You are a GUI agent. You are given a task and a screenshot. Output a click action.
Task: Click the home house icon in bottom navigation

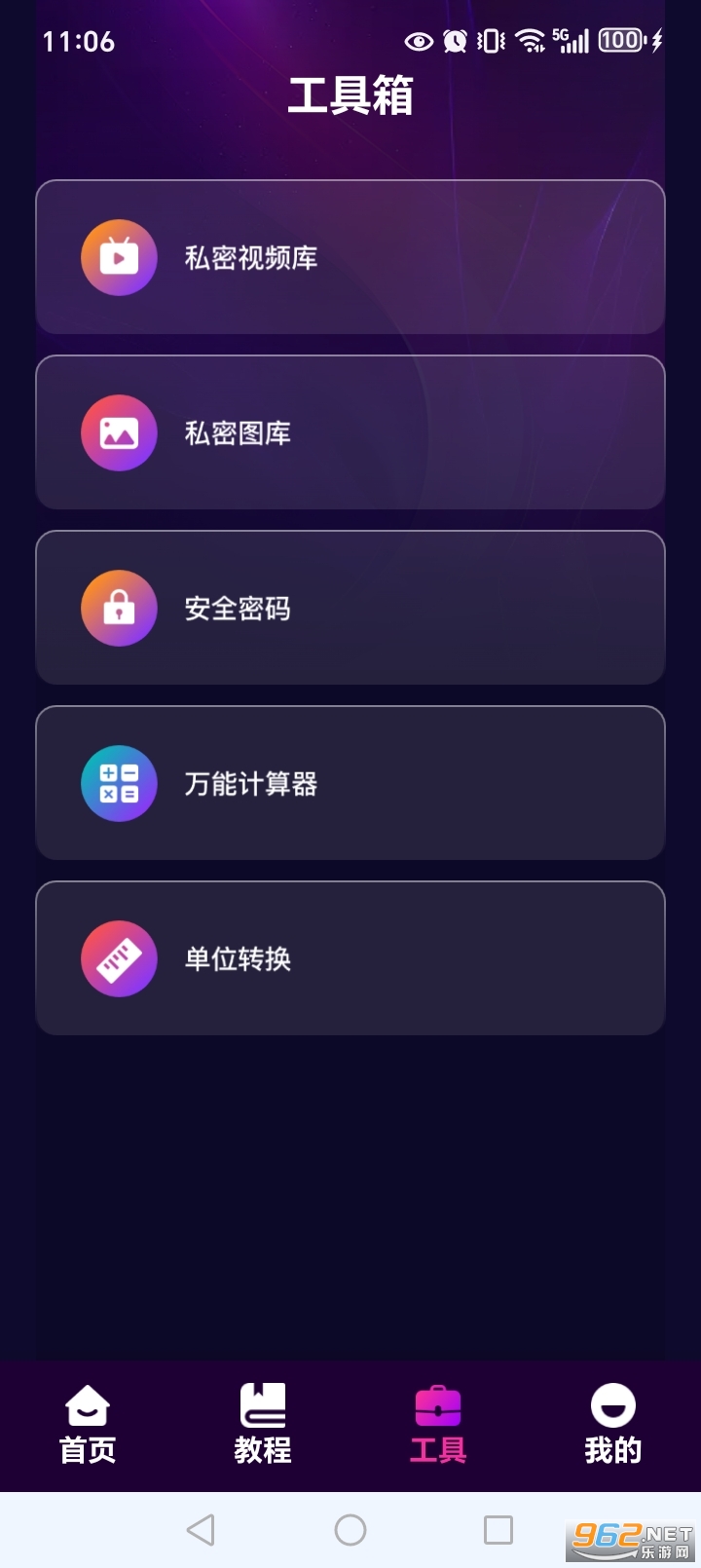[x=87, y=1404]
